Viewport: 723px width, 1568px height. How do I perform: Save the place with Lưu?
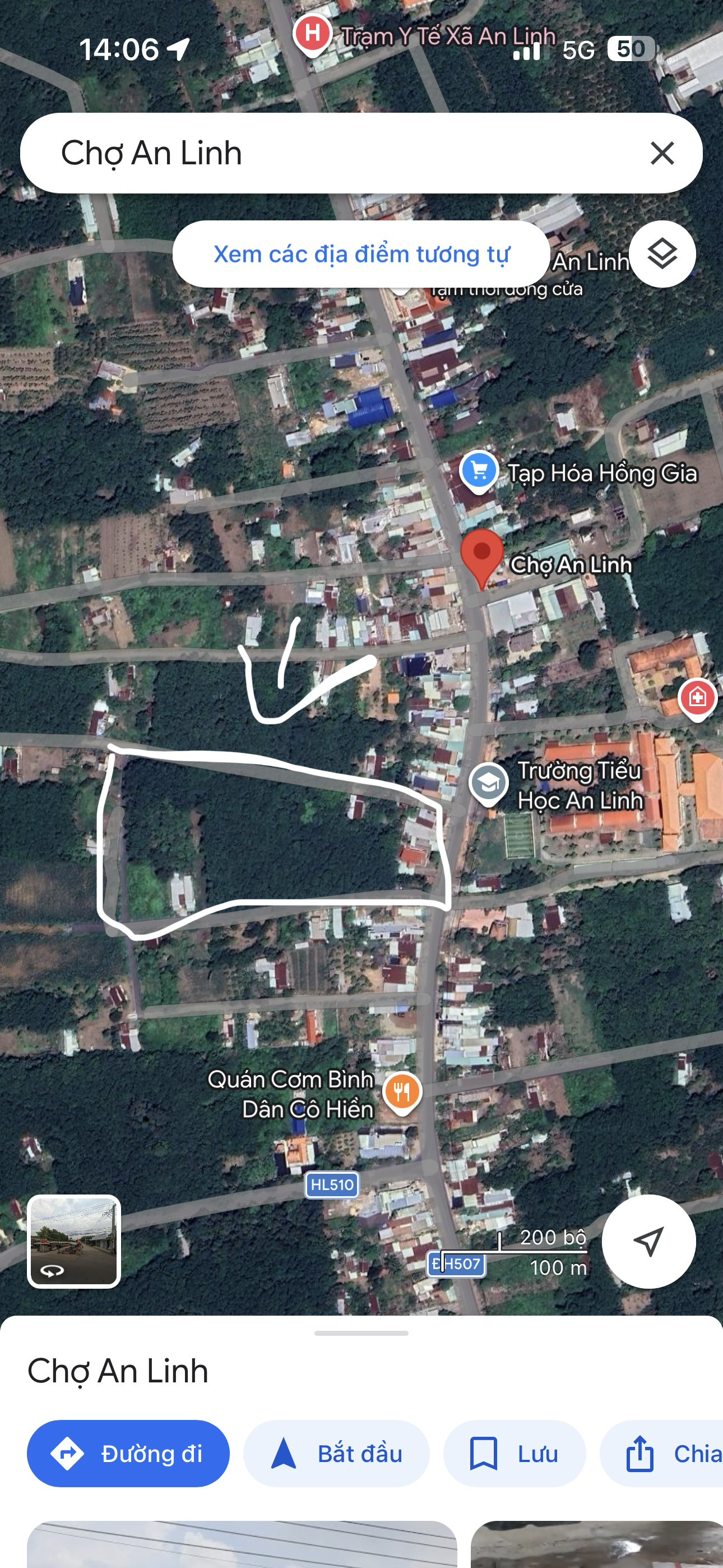click(515, 1453)
